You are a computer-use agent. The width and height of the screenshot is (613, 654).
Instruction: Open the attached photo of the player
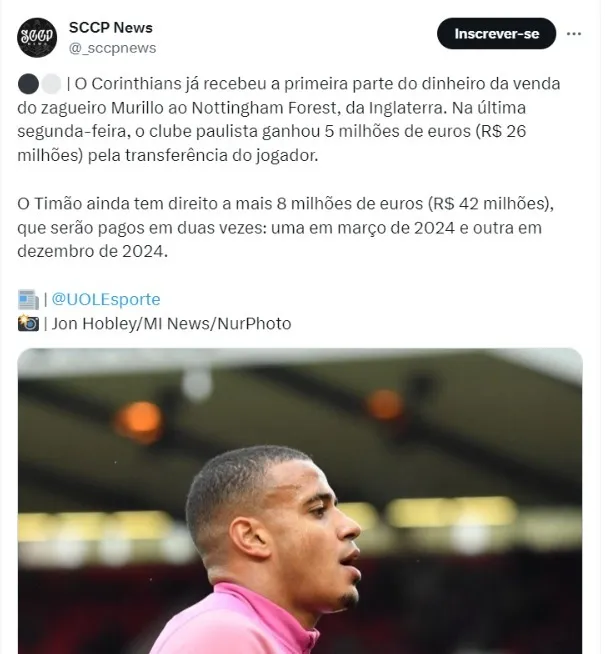pyautogui.click(x=300, y=500)
